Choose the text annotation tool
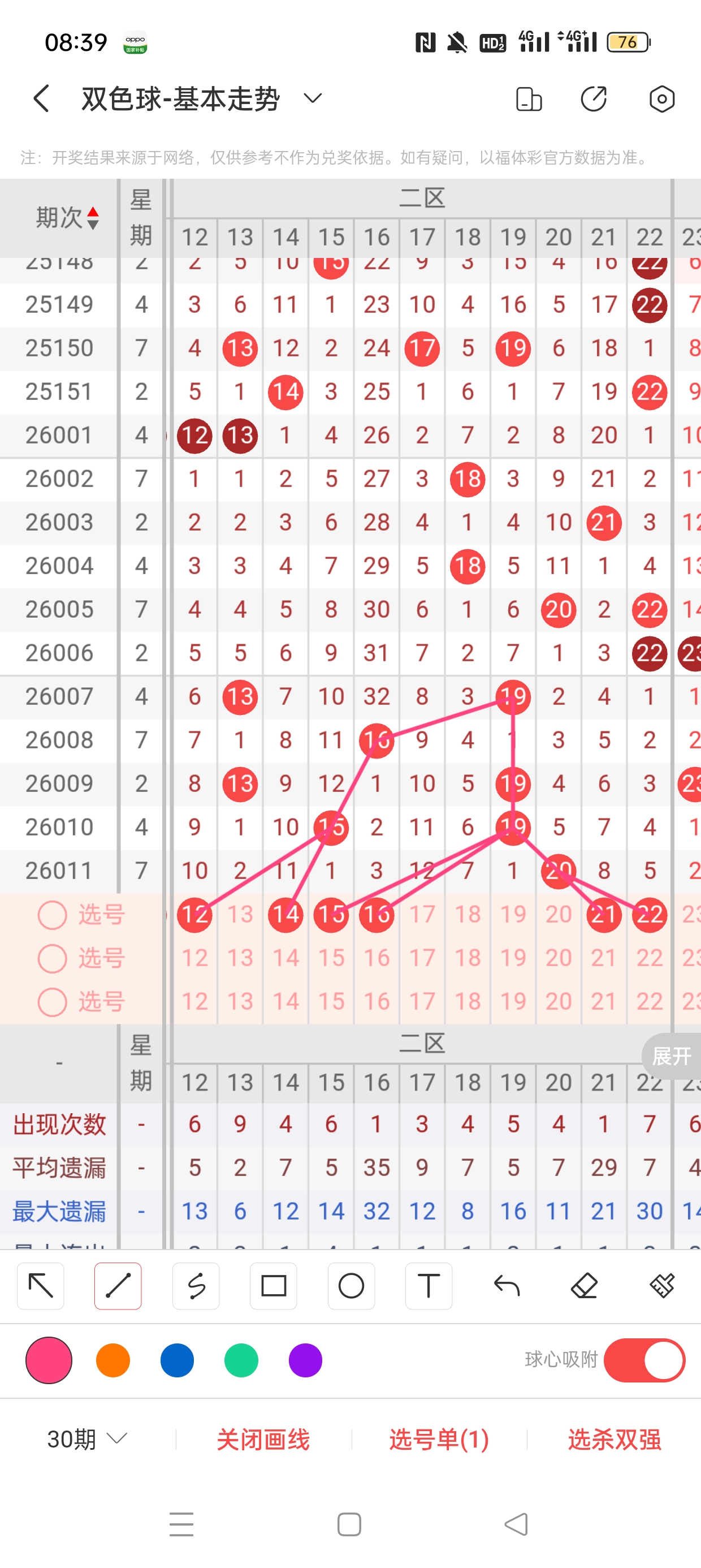Image resolution: width=701 pixels, height=1568 pixels. (x=429, y=1286)
